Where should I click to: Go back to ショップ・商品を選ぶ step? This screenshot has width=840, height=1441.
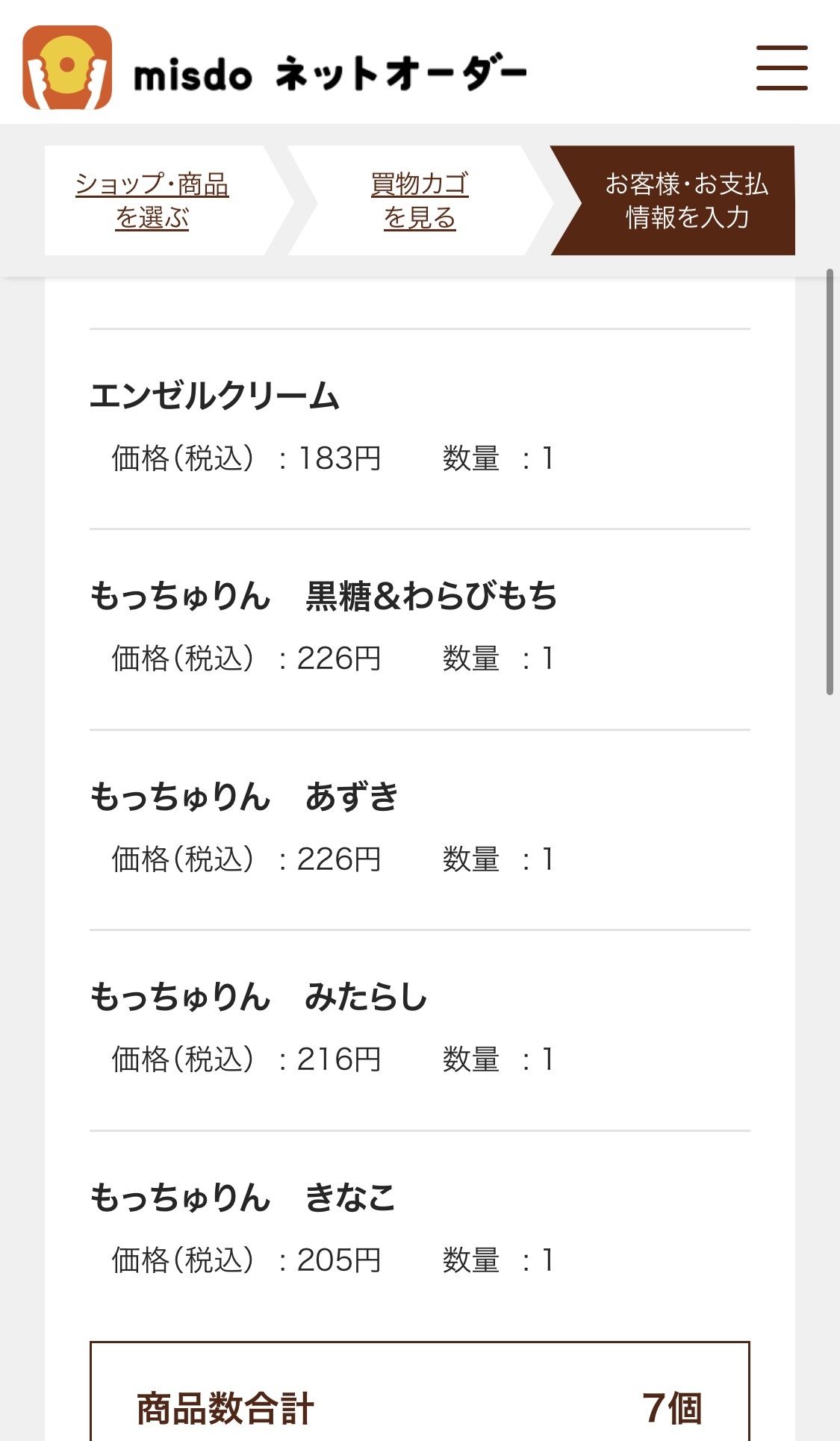152,201
